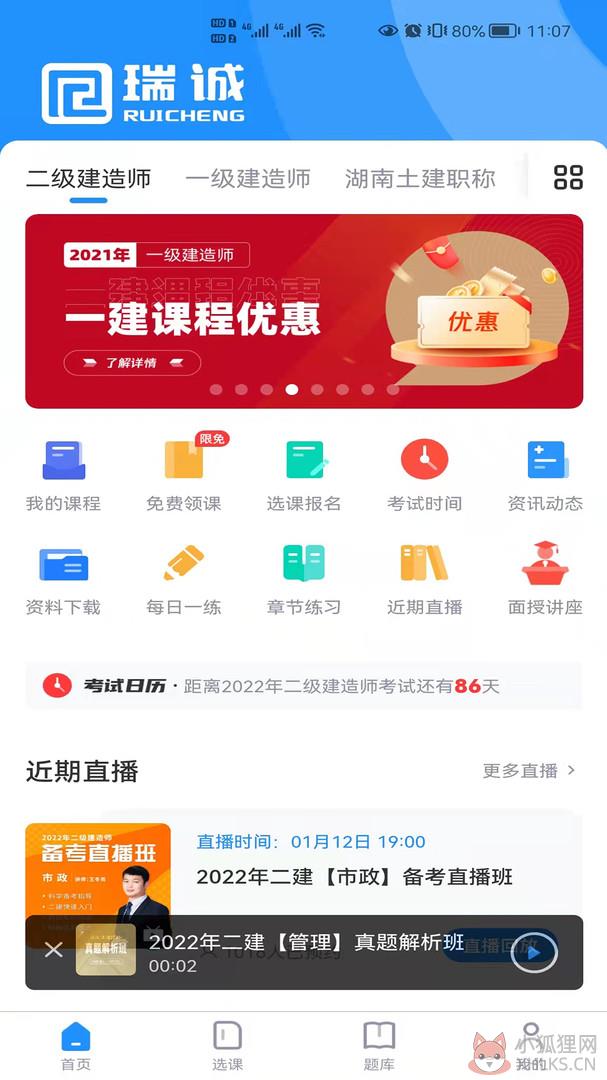
Task: Open 面授讲座
Action: (545, 579)
